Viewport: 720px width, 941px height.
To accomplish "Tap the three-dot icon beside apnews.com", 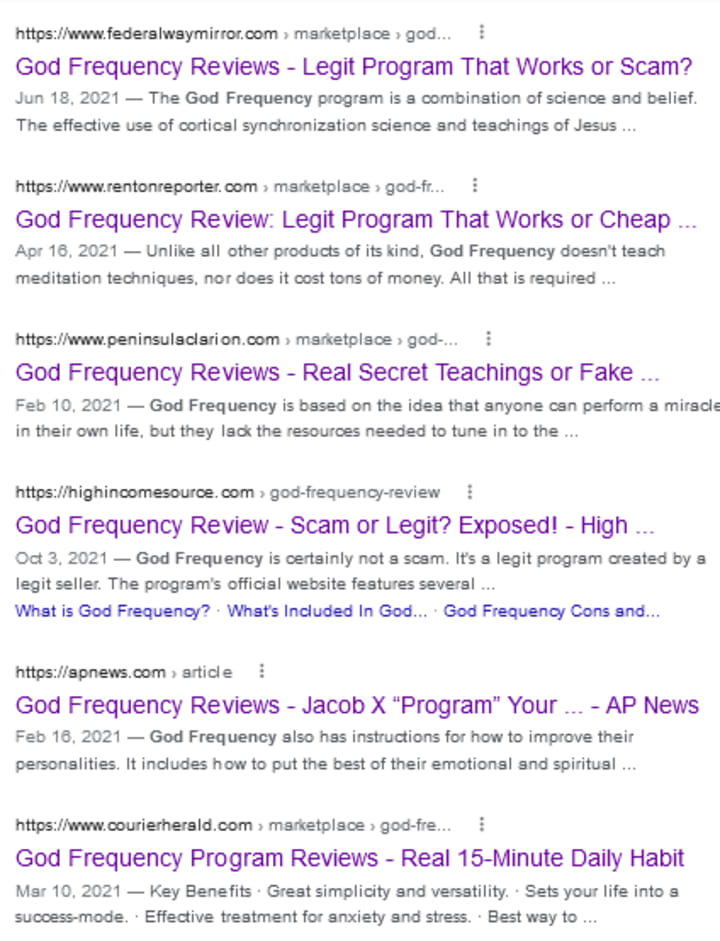I will [261, 671].
